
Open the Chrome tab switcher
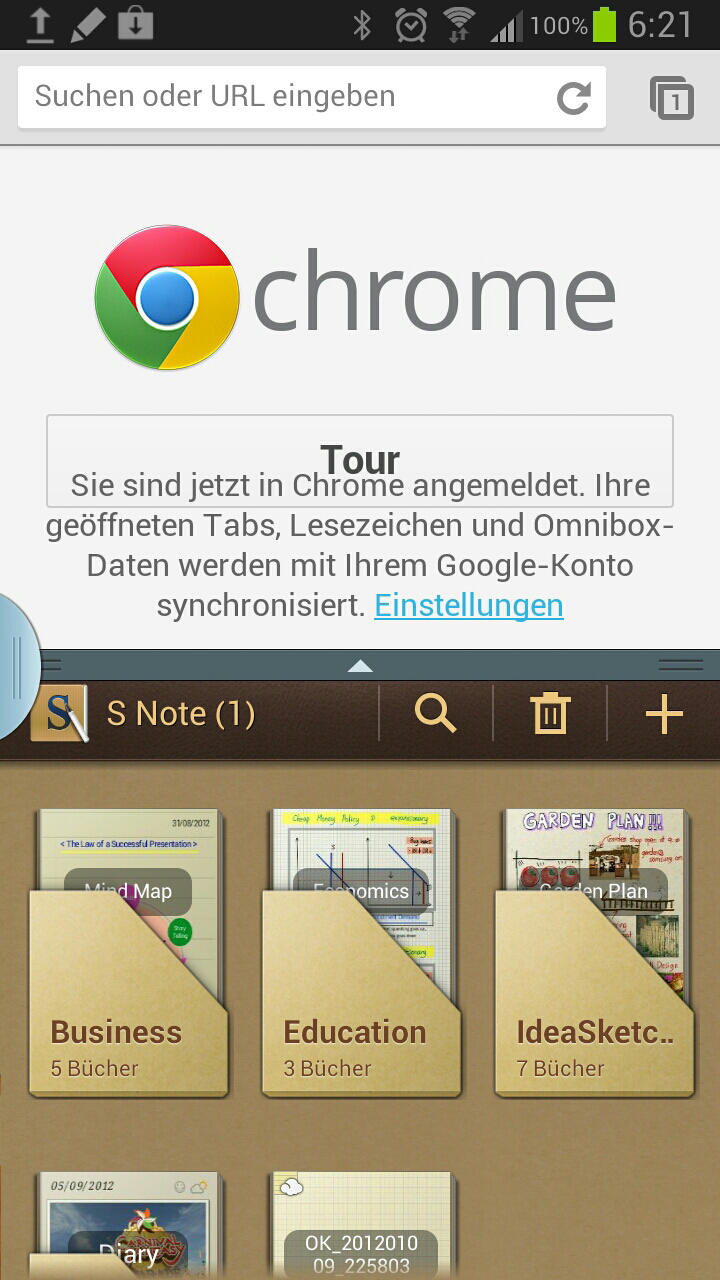pos(672,98)
